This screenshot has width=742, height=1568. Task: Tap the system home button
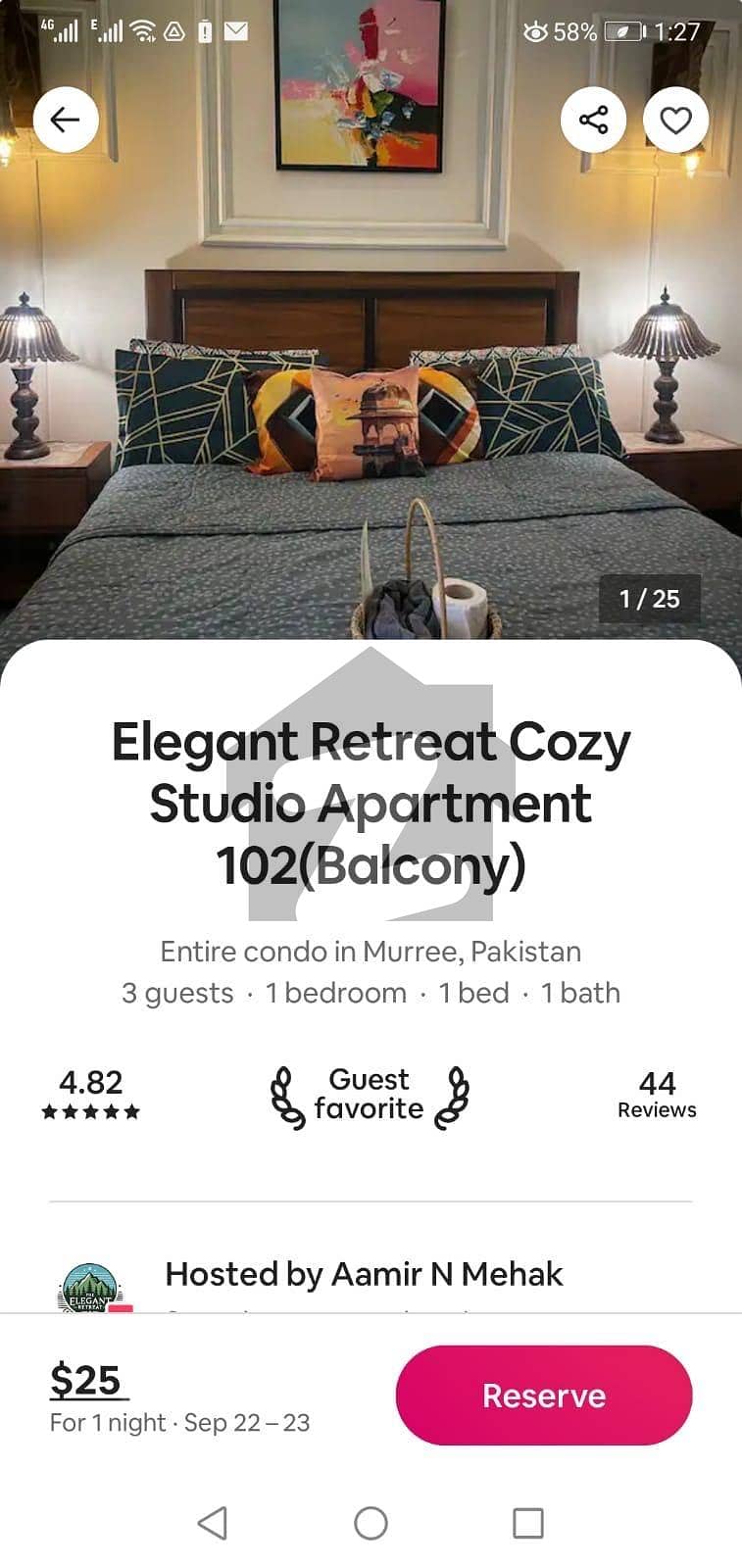tap(371, 1523)
